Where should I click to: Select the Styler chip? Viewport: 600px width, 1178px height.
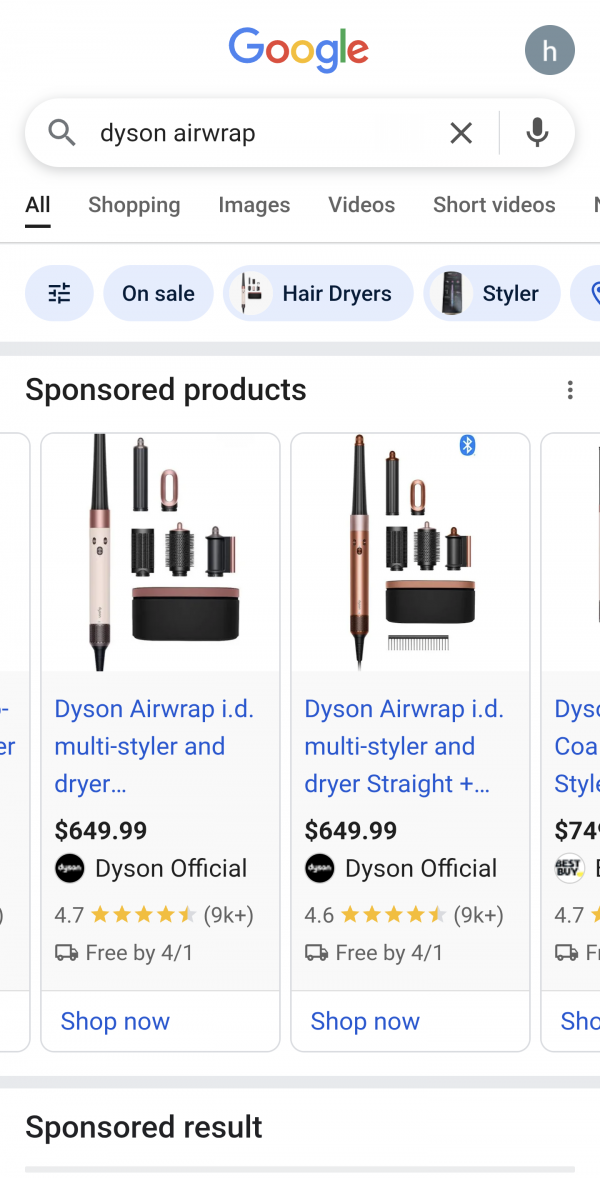pyautogui.click(x=492, y=293)
